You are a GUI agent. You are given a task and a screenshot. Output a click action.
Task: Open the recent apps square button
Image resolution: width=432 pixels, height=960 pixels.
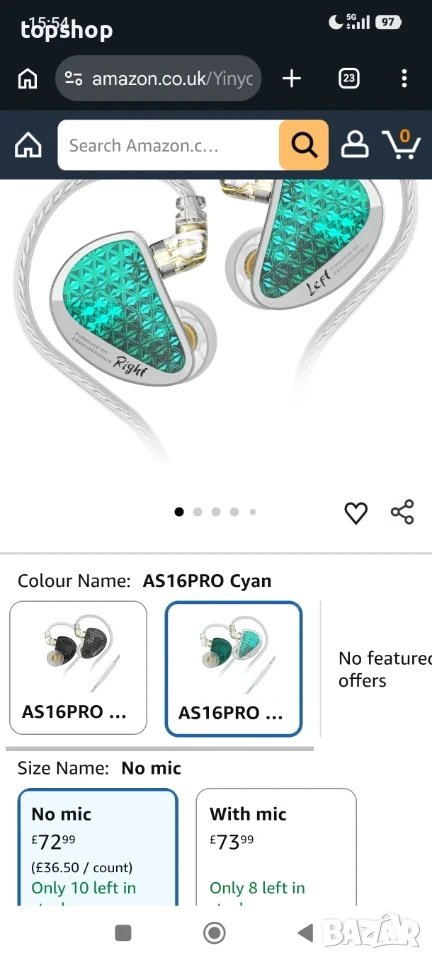coord(123,933)
